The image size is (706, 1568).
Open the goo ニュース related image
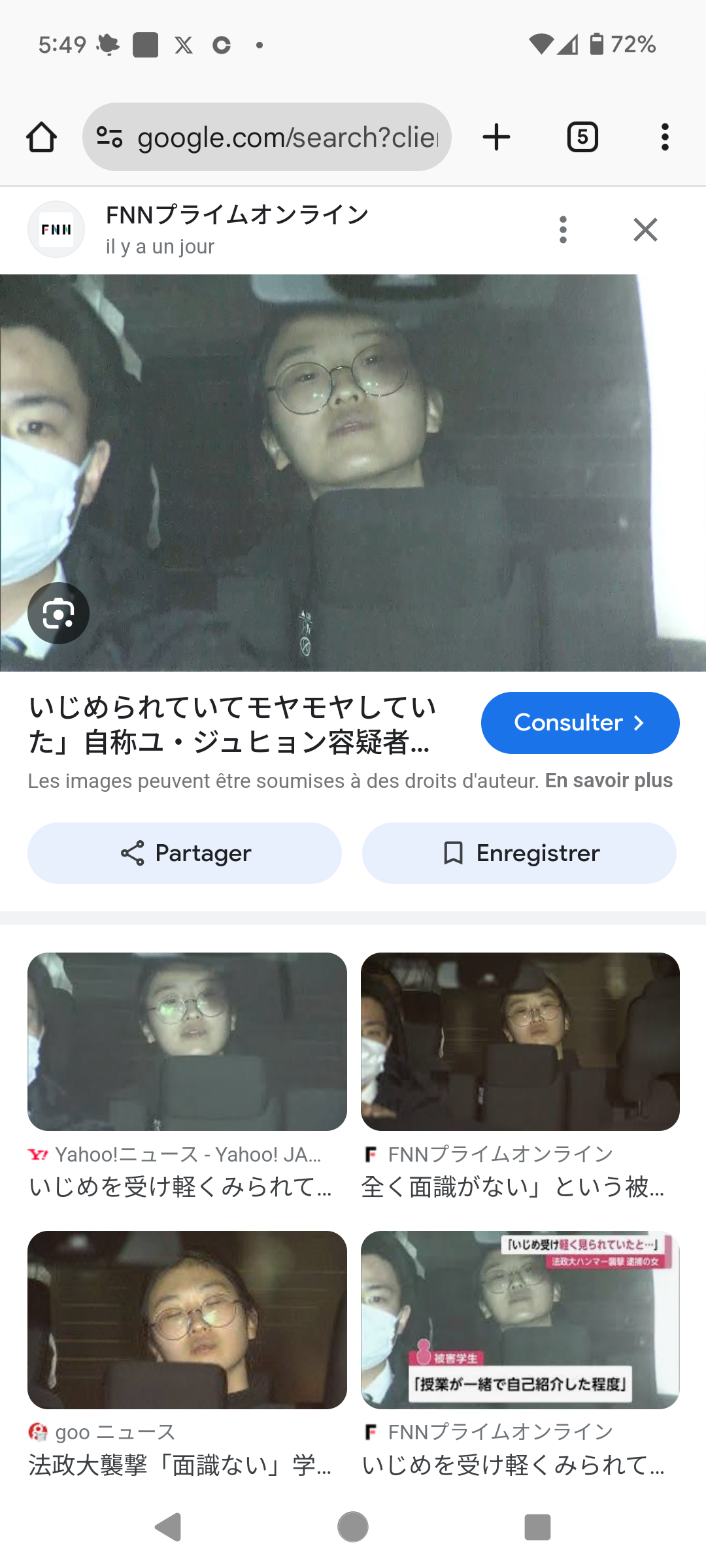coord(187,1320)
